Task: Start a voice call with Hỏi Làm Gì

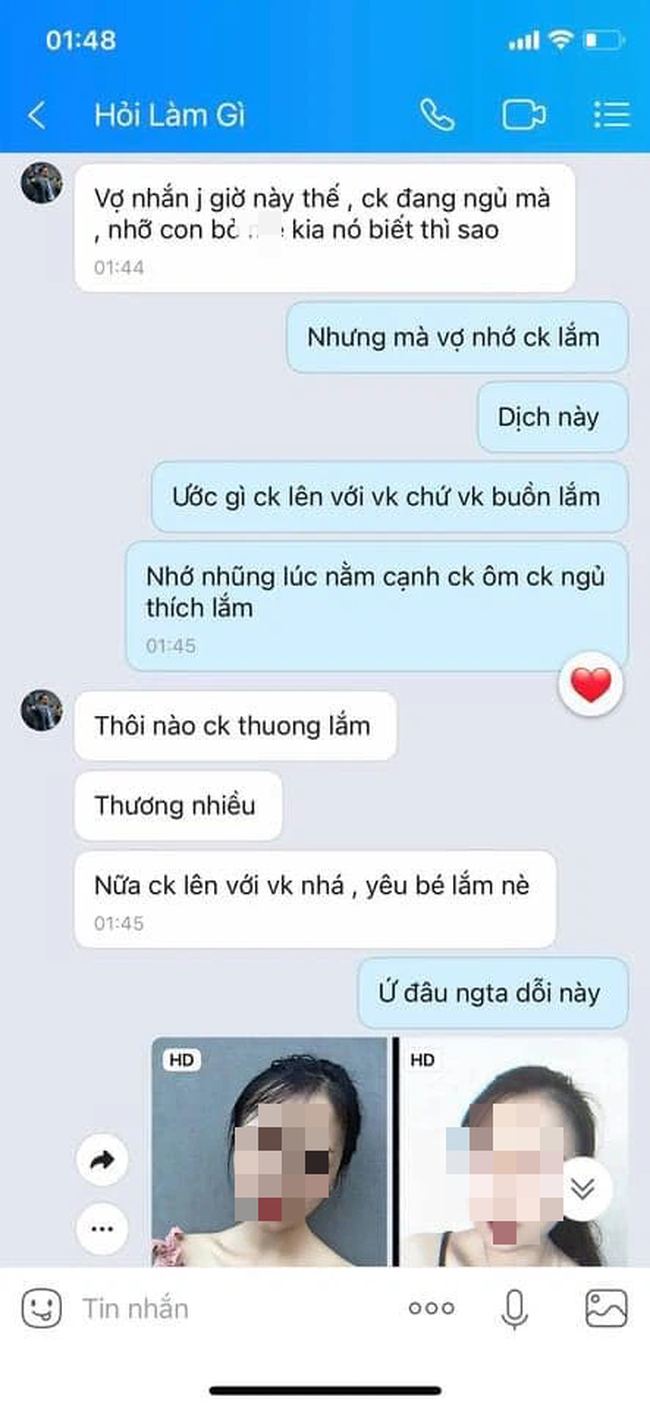Action: point(436,116)
